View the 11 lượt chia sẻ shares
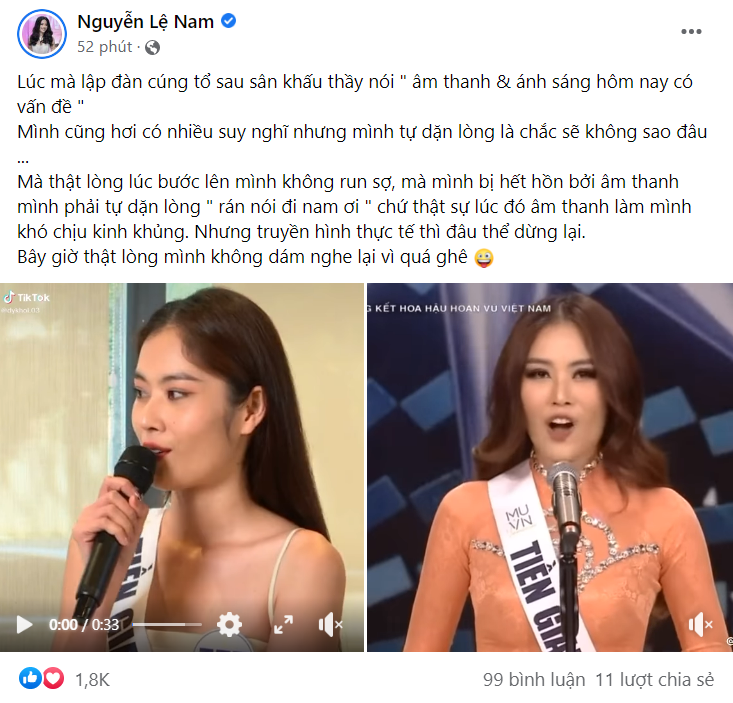Screen dimensions: 733x703 654,679
